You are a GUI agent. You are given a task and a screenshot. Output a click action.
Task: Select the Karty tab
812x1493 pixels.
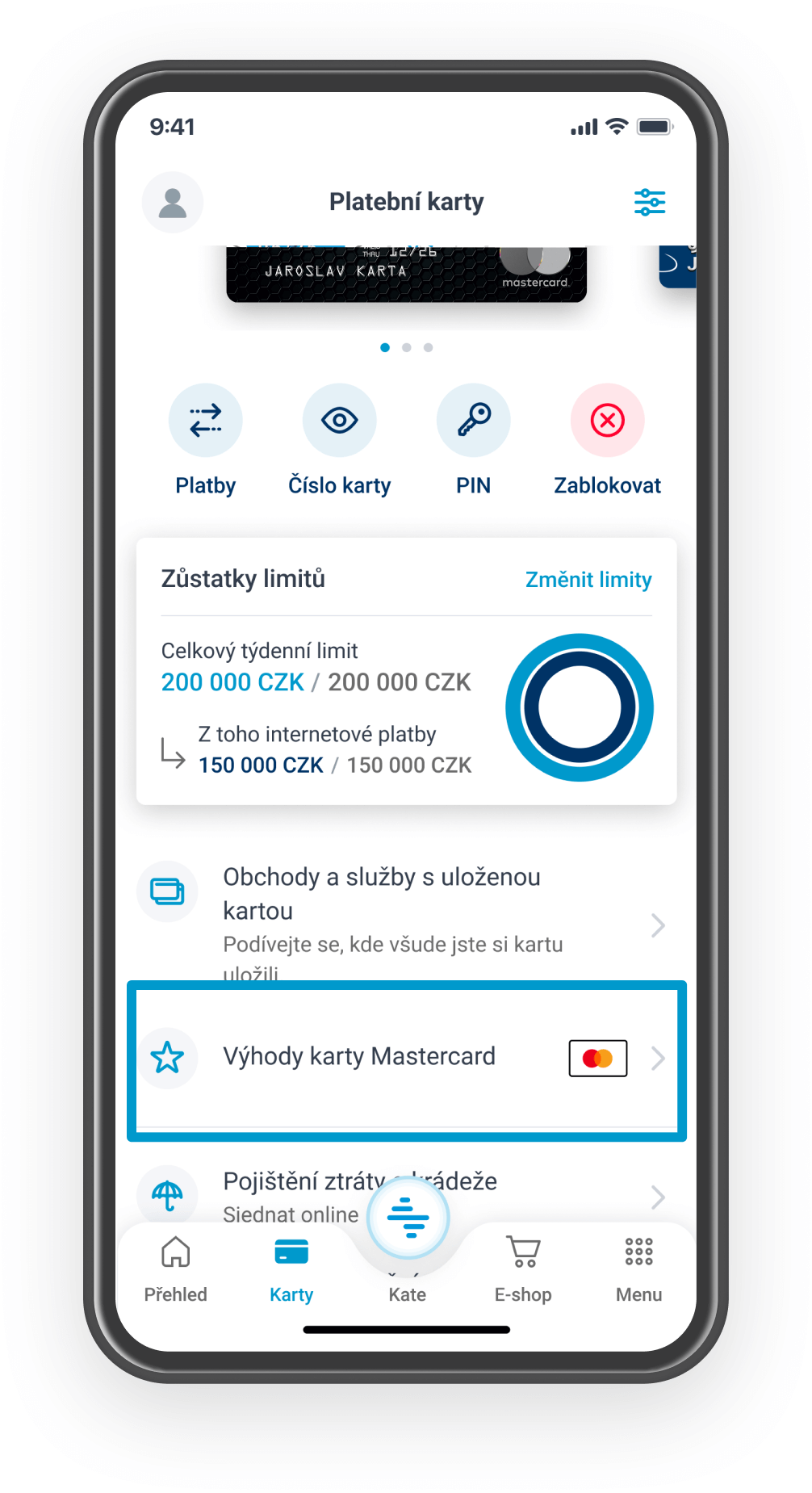point(291,1269)
